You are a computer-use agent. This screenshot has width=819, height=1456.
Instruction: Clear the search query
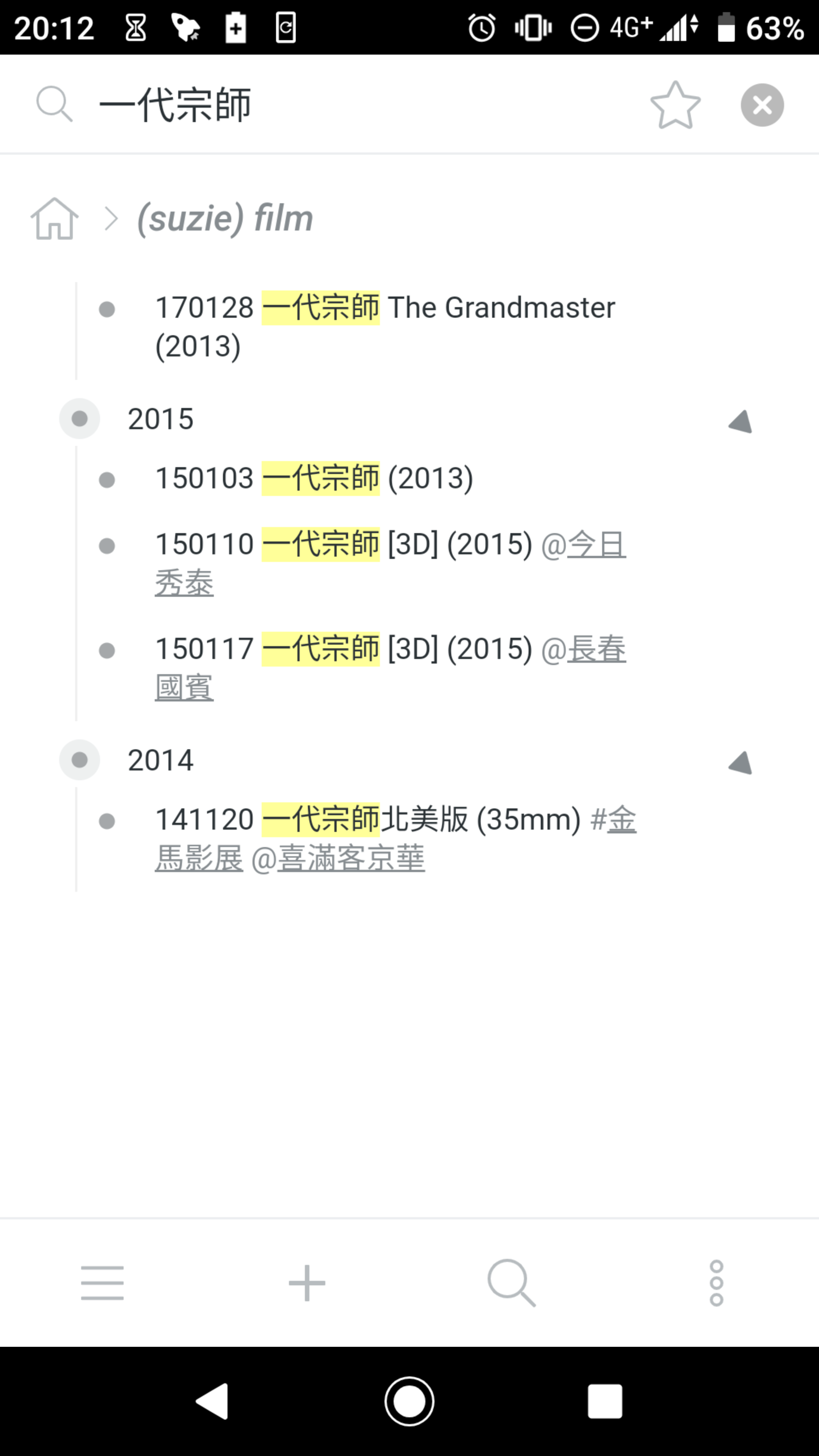762,105
